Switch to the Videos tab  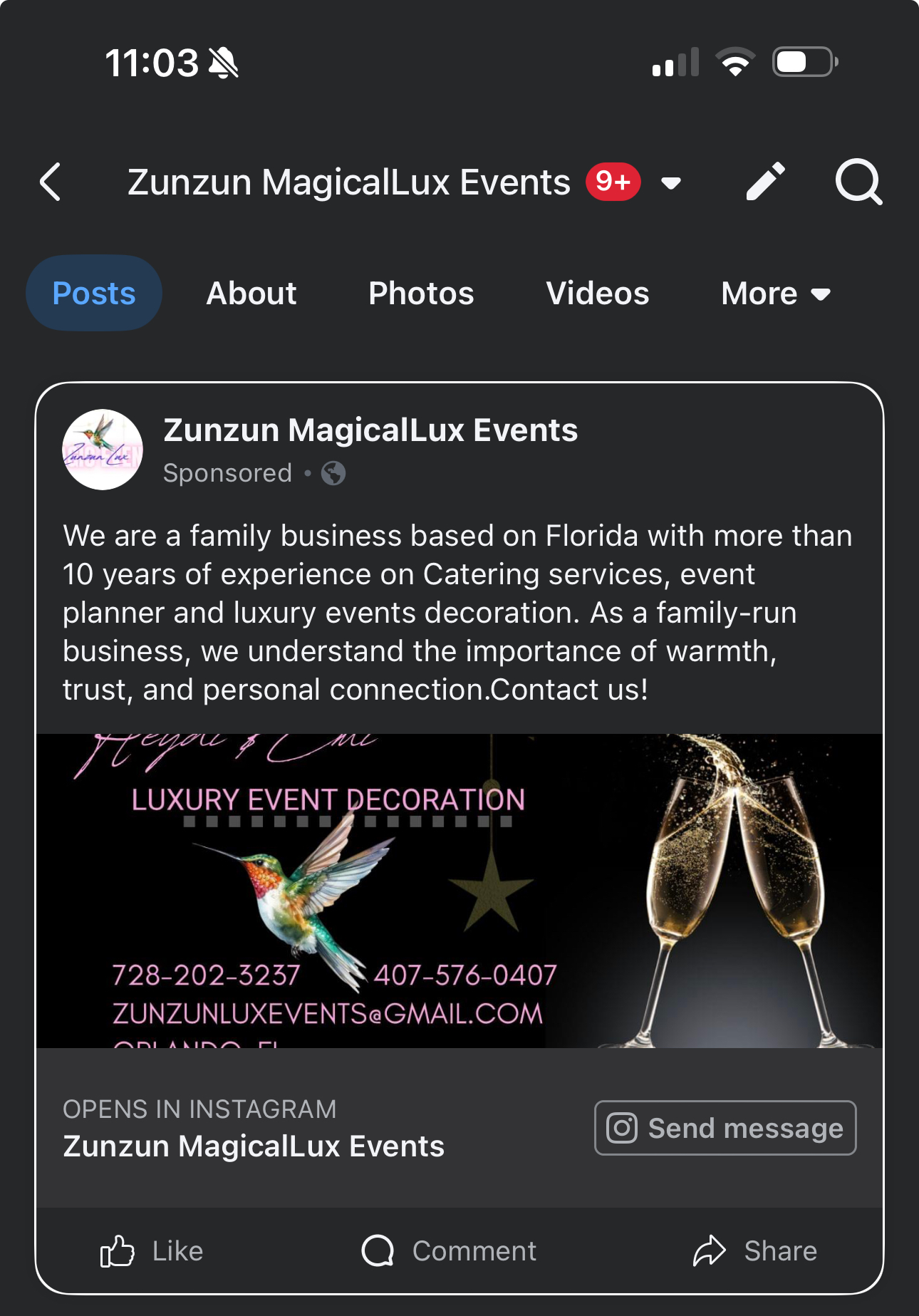[597, 294]
